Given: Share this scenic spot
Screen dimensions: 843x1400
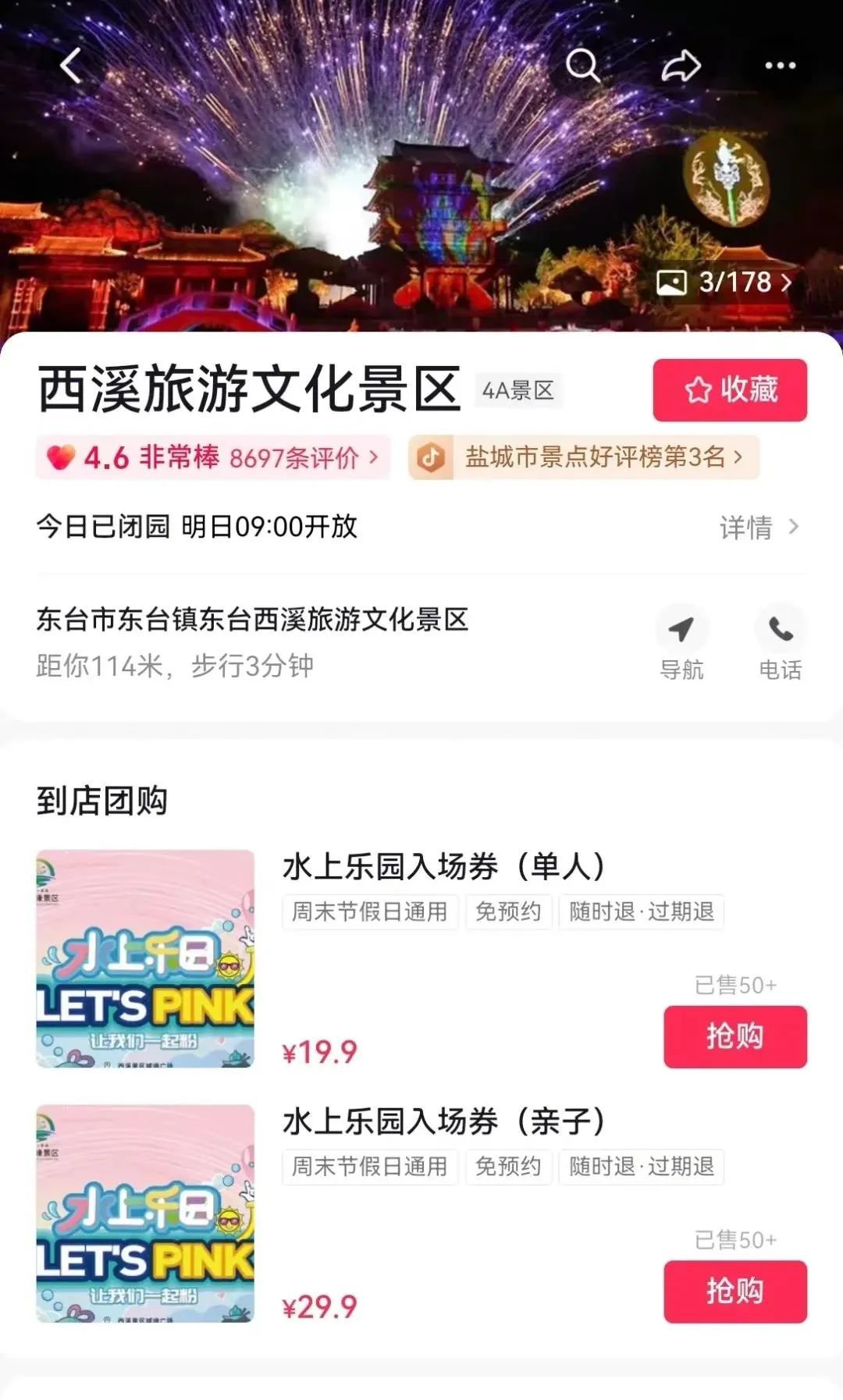Looking at the screenshot, I should [681, 66].
